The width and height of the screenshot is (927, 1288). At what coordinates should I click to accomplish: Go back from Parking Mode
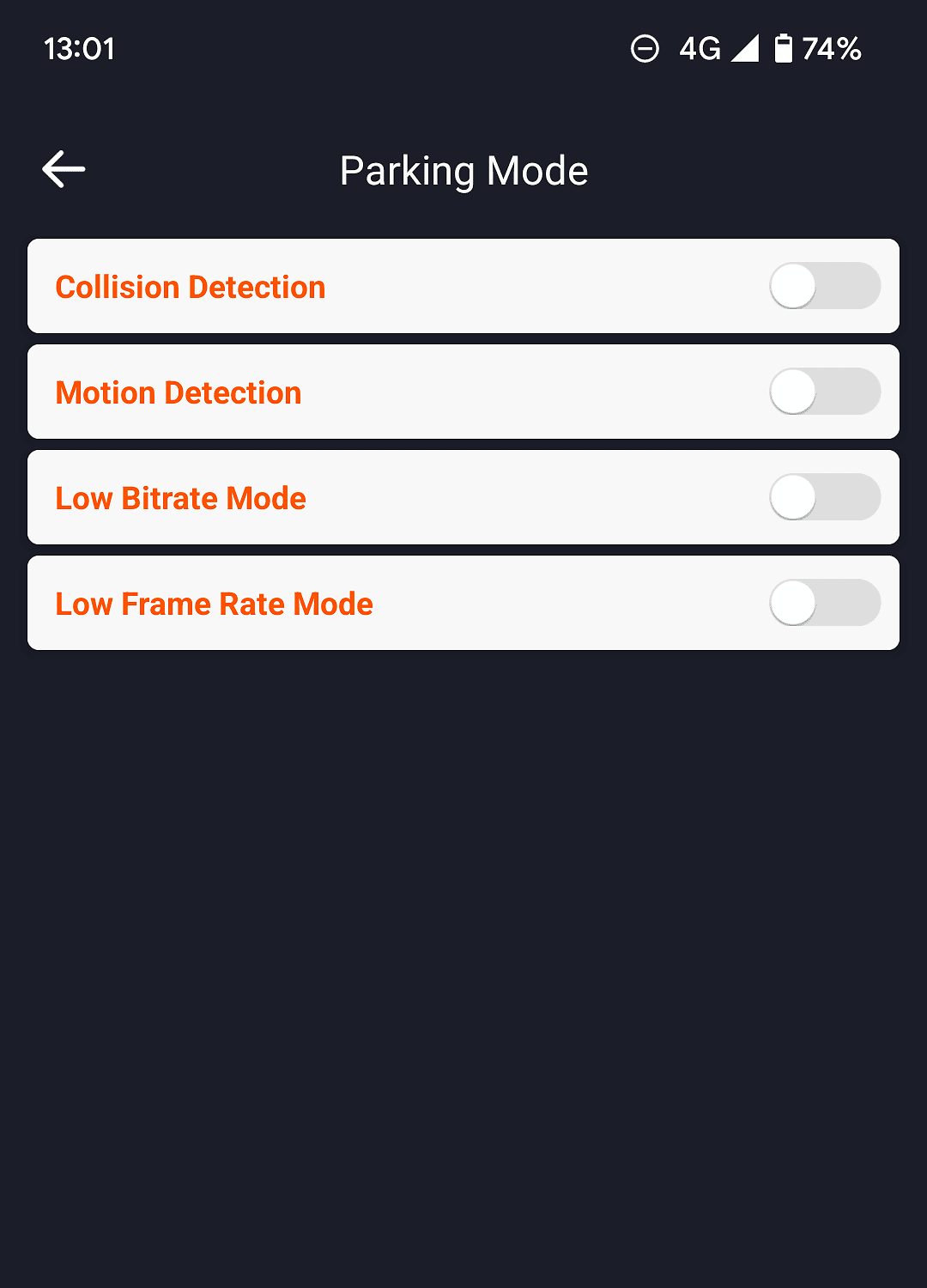click(64, 169)
